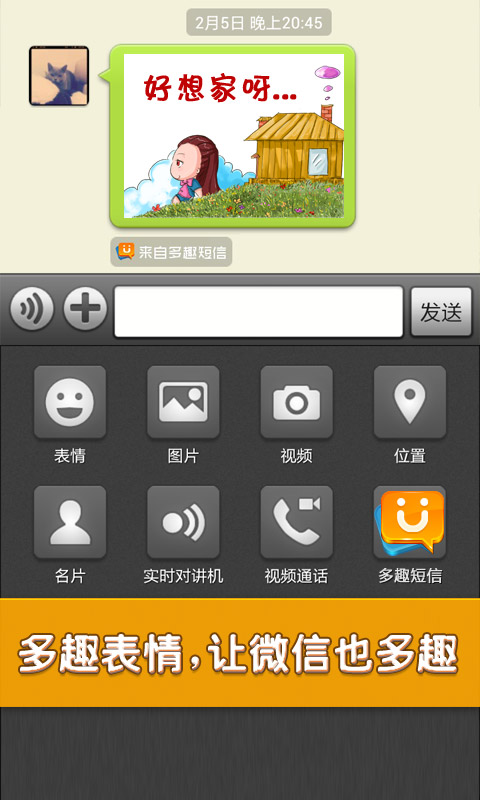
Task: Tap the 发送 send button
Action: [x=441, y=311]
